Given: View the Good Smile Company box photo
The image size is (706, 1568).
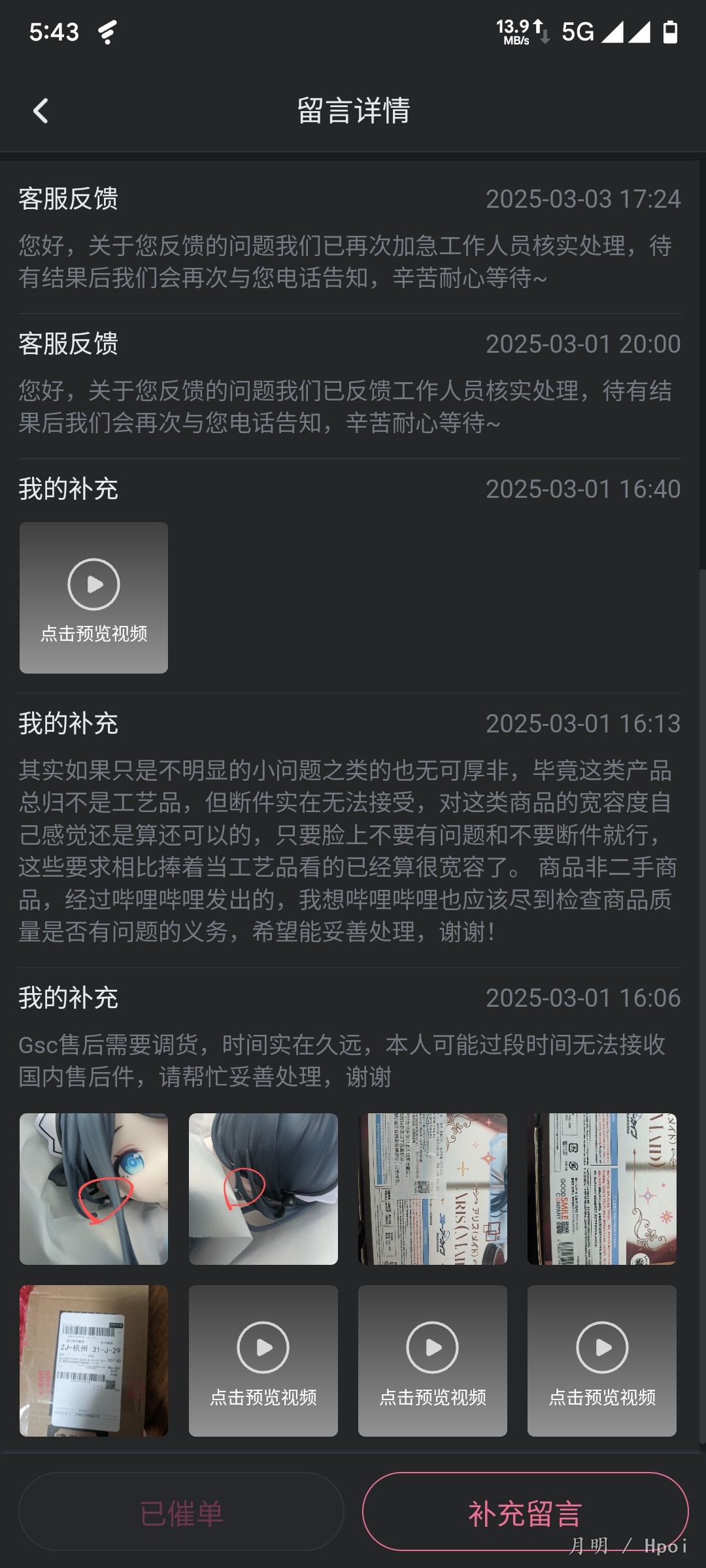Looking at the screenshot, I should (601, 1188).
